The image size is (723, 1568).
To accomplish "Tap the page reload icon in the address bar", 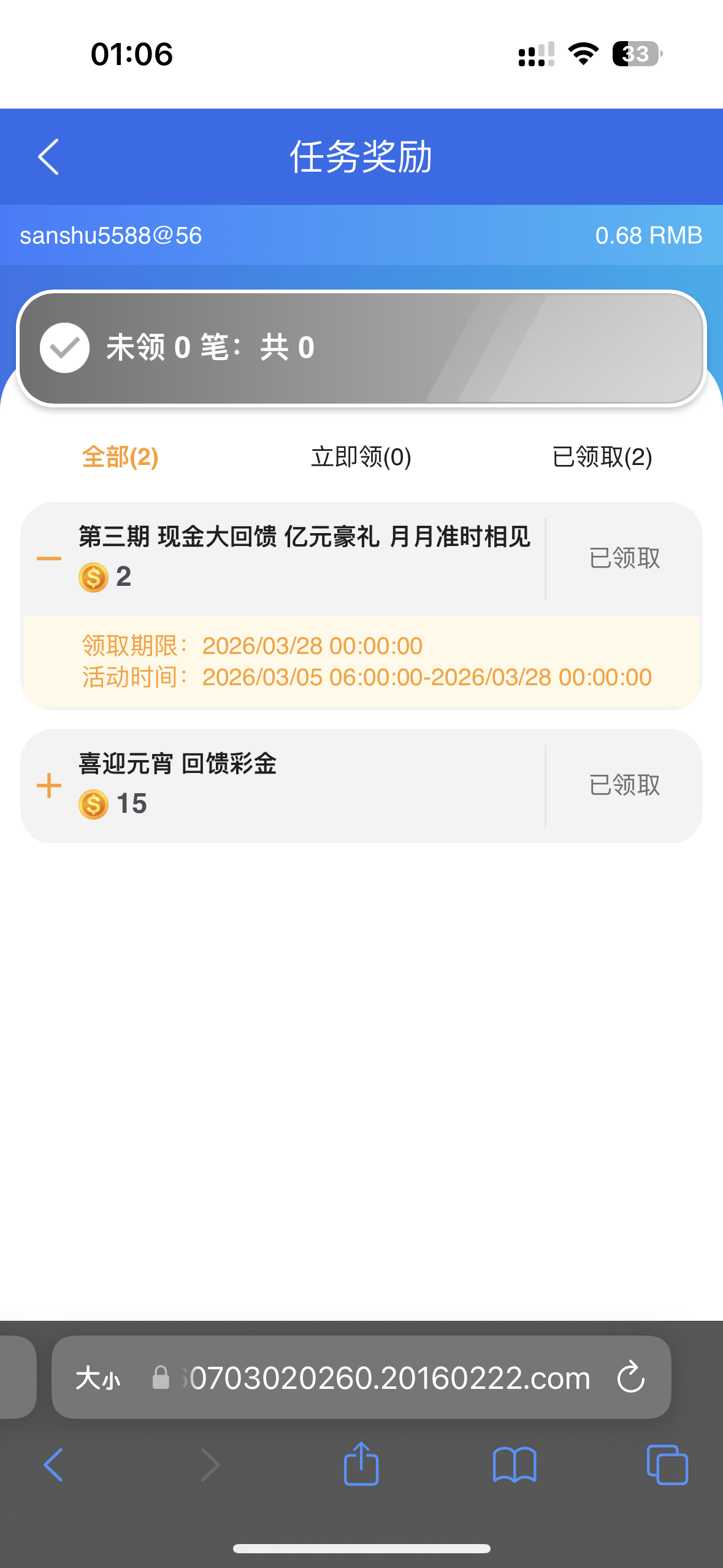I will [630, 1376].
